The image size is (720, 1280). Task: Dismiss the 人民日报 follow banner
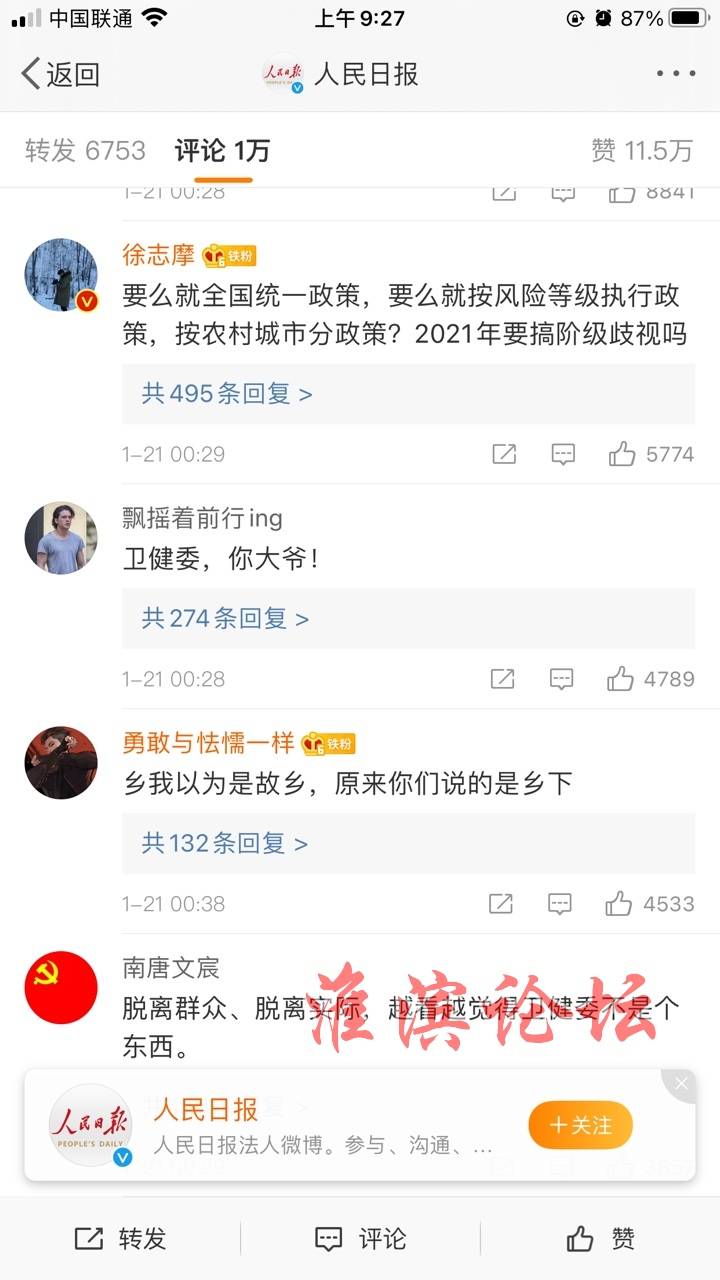tap(681, 1084)
